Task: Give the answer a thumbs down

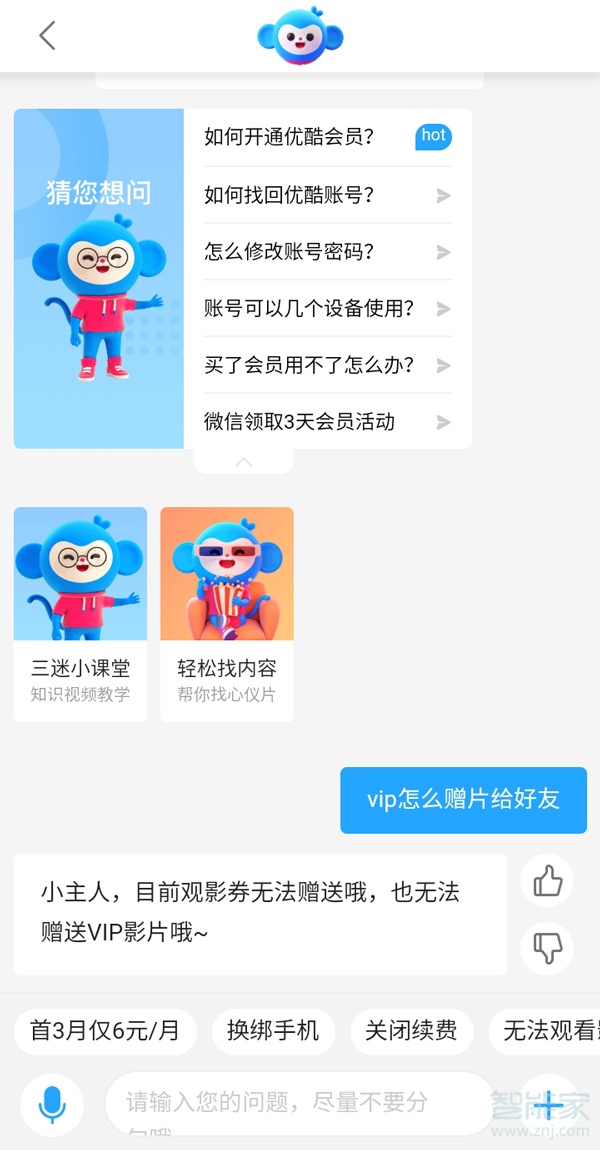Action: coord(547,948)
